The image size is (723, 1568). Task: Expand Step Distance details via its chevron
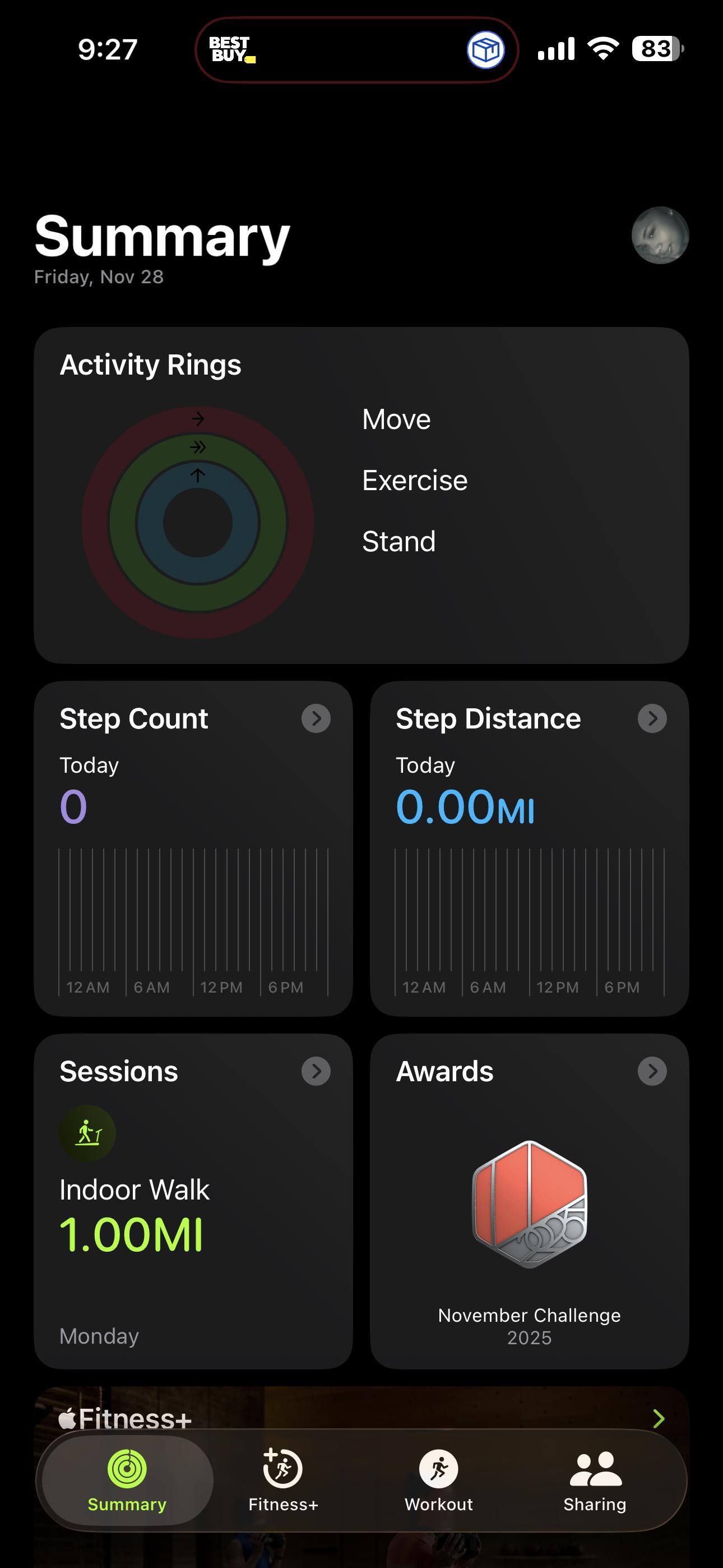click(x=652, y=719)
